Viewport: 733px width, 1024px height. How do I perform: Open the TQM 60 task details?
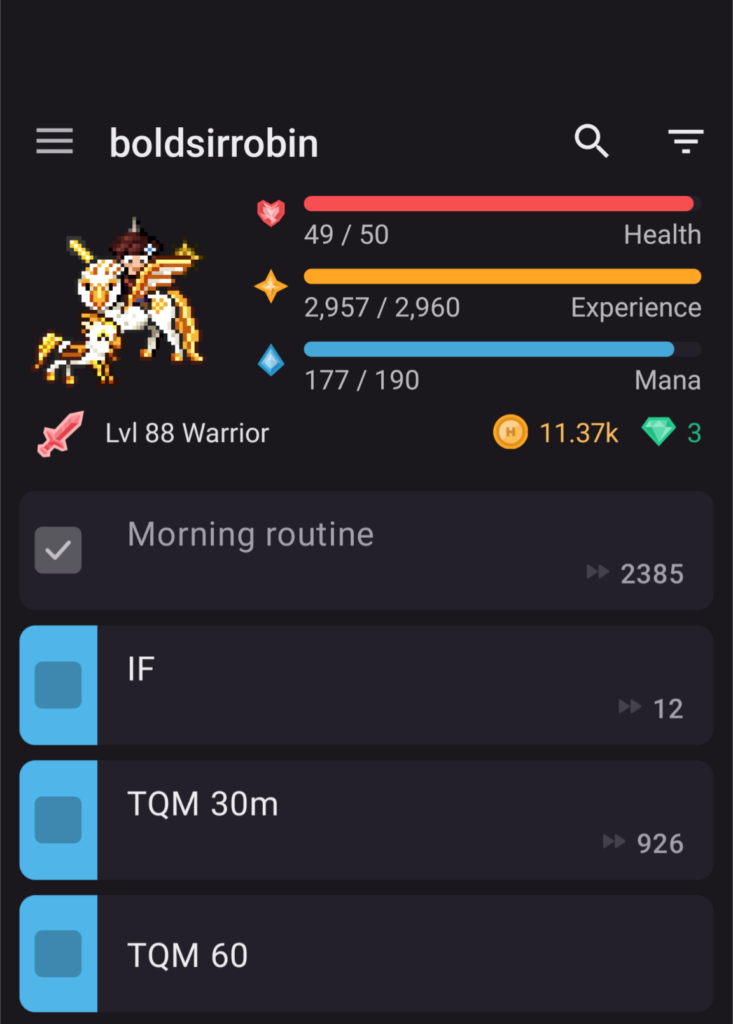click(x=404, y=954)
